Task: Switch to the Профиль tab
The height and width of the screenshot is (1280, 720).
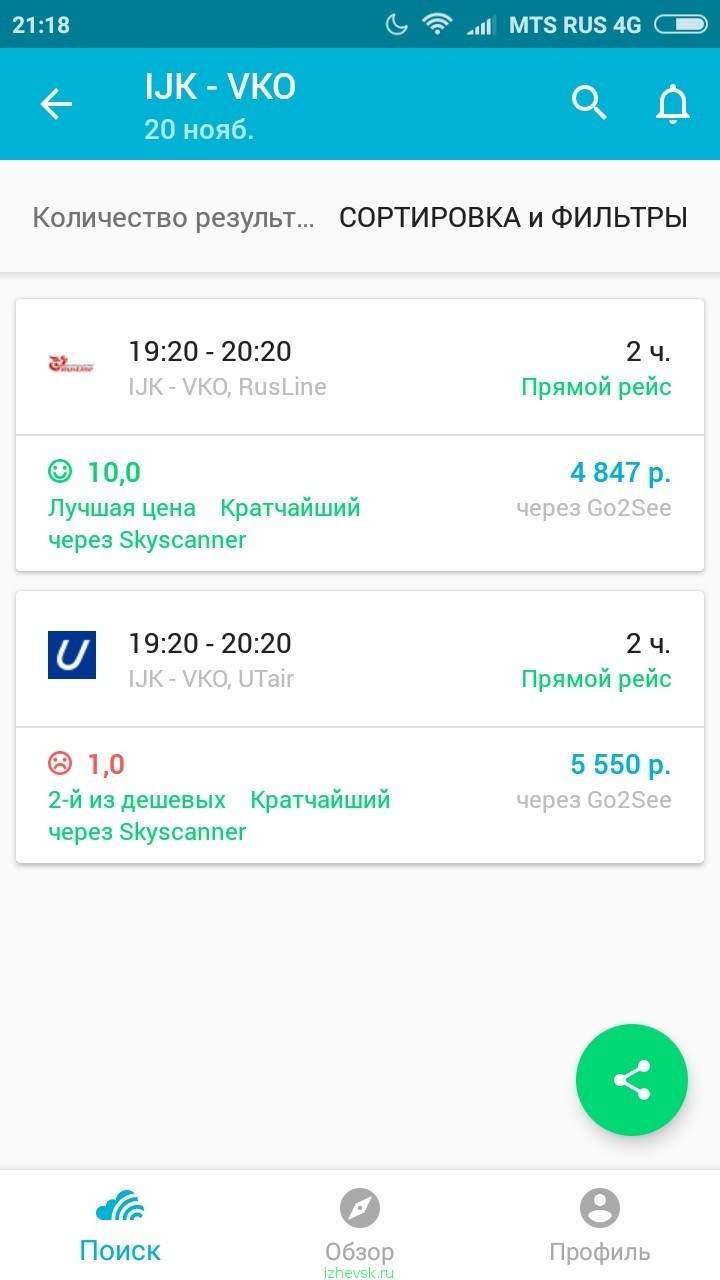Action: pos(600,1224)
